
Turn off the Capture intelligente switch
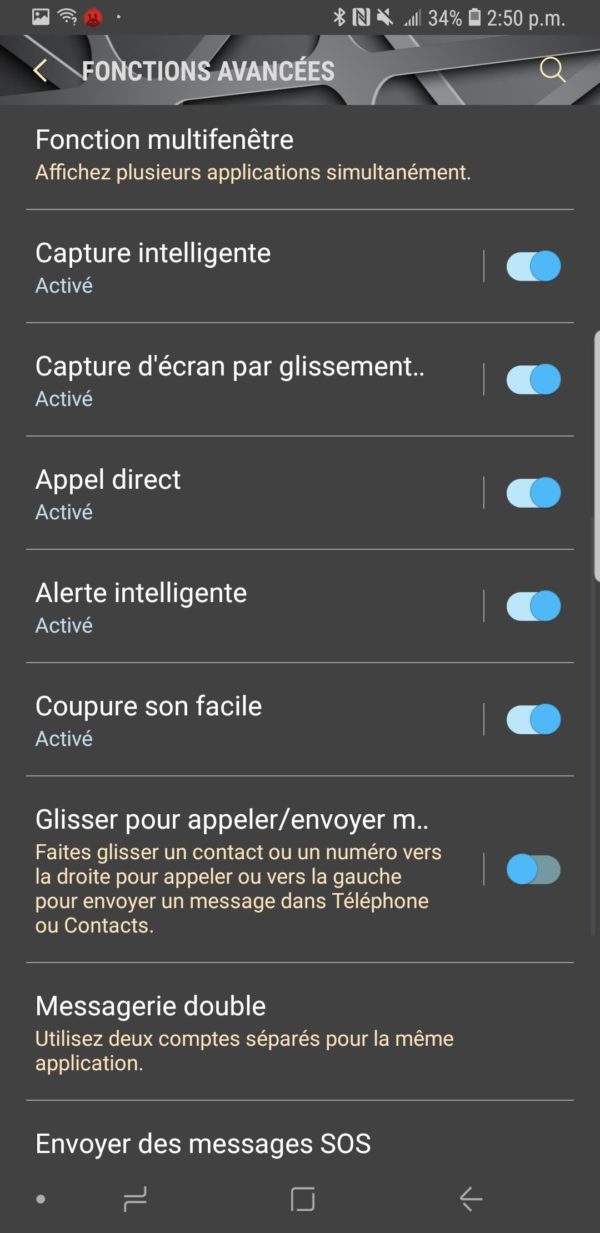click(533, 266)
